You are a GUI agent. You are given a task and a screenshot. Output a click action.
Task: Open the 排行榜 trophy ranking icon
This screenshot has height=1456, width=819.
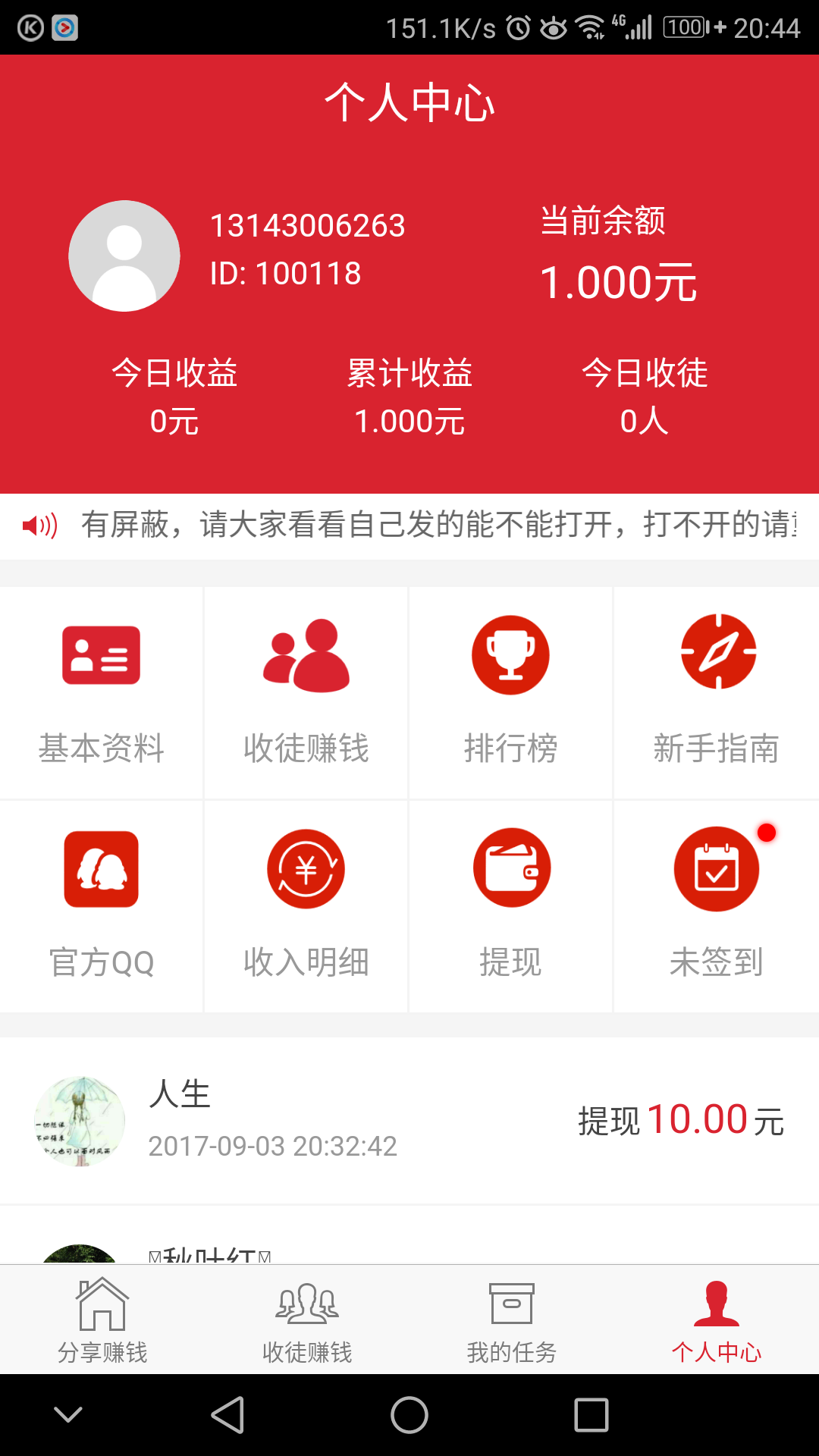point(511,656)
